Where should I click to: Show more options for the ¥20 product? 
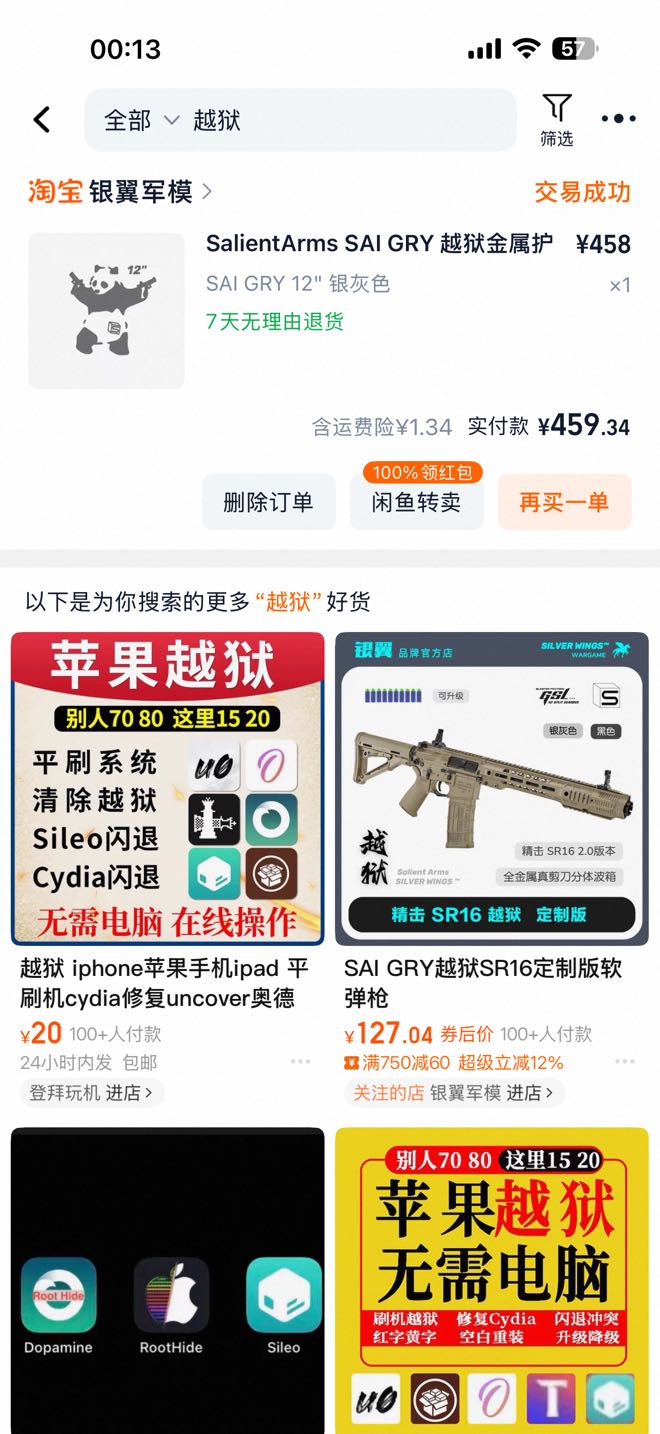(x=301, y=1062)
